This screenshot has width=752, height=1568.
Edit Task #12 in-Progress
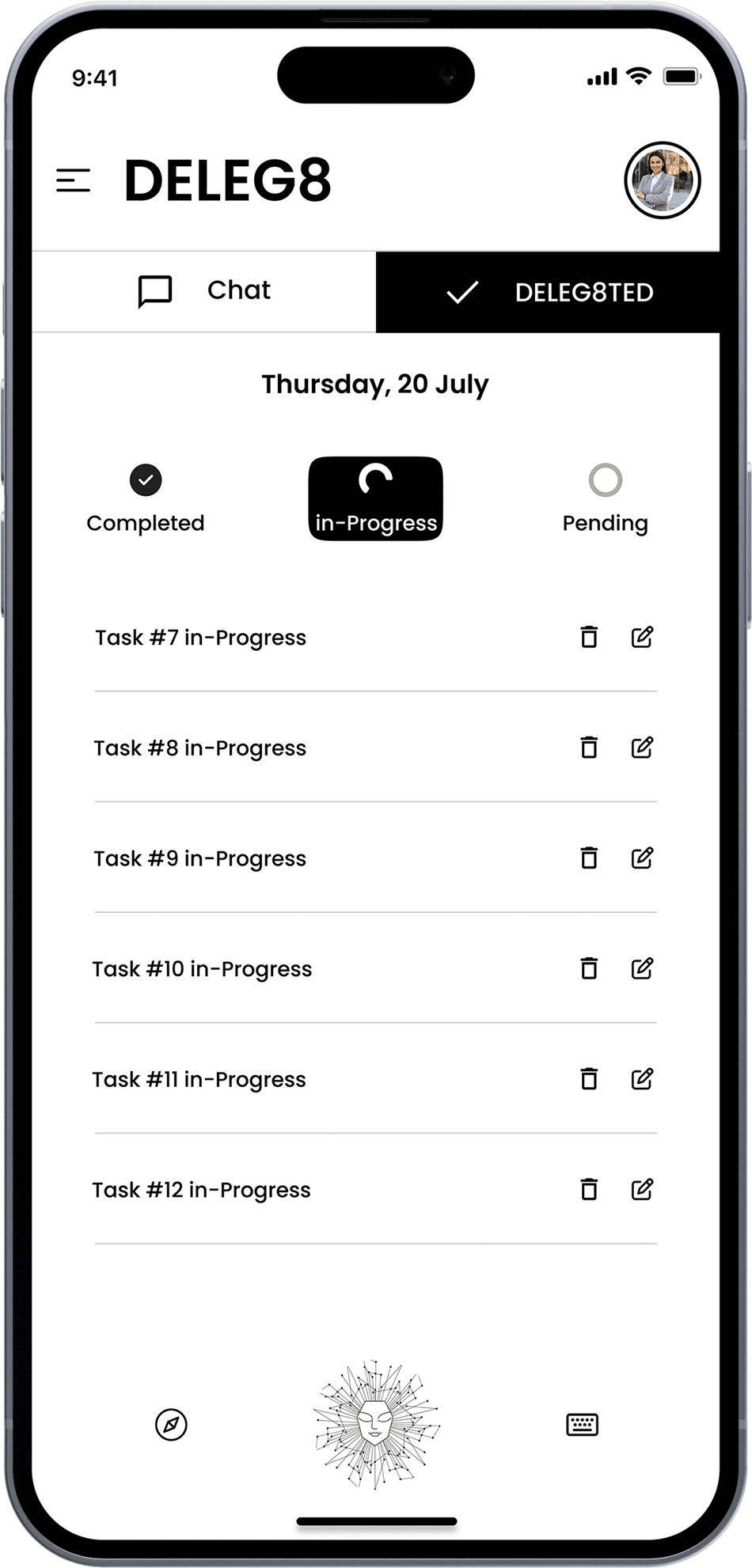coord(642,1189)
